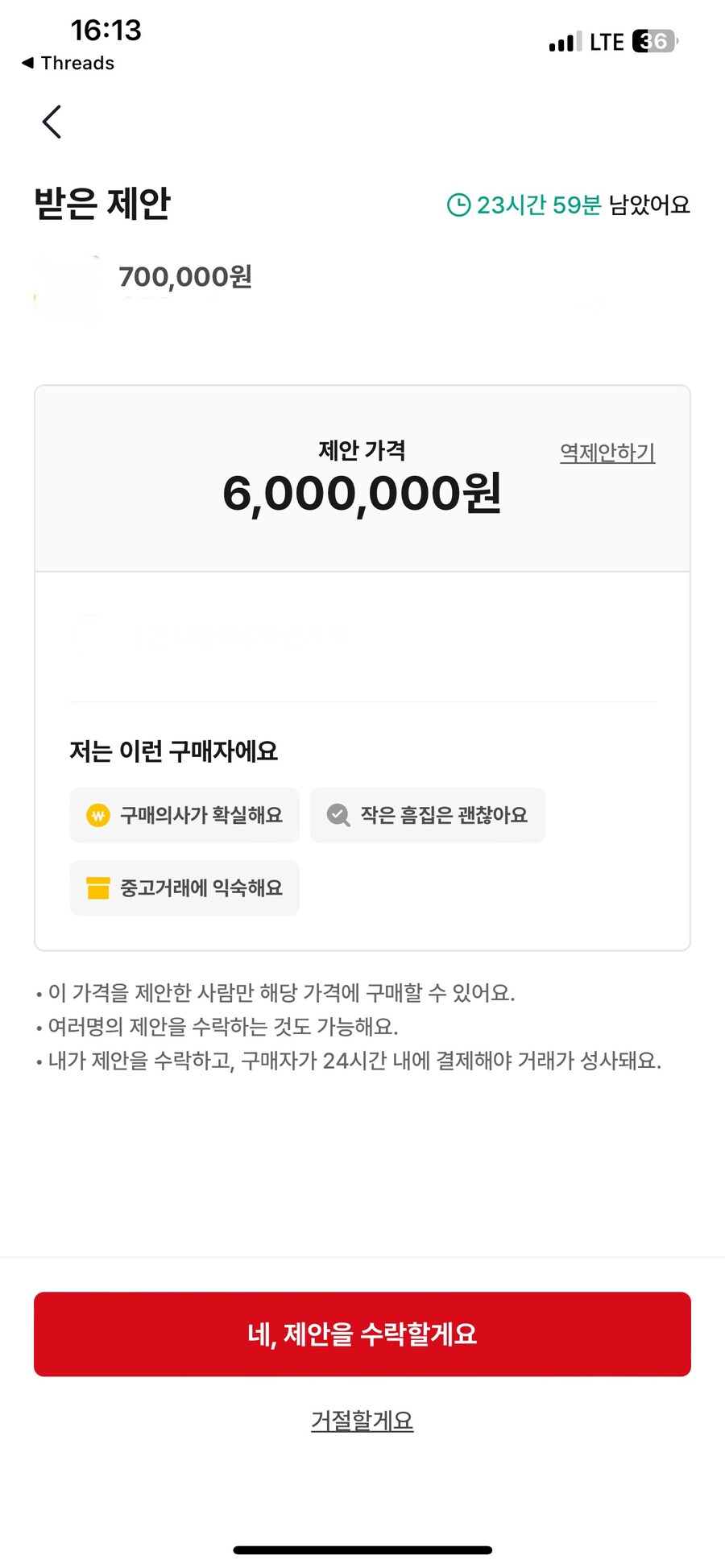Accept the offer with the red button
725x1568 pixels.
pyautogui.click(x=362, y=1334)
